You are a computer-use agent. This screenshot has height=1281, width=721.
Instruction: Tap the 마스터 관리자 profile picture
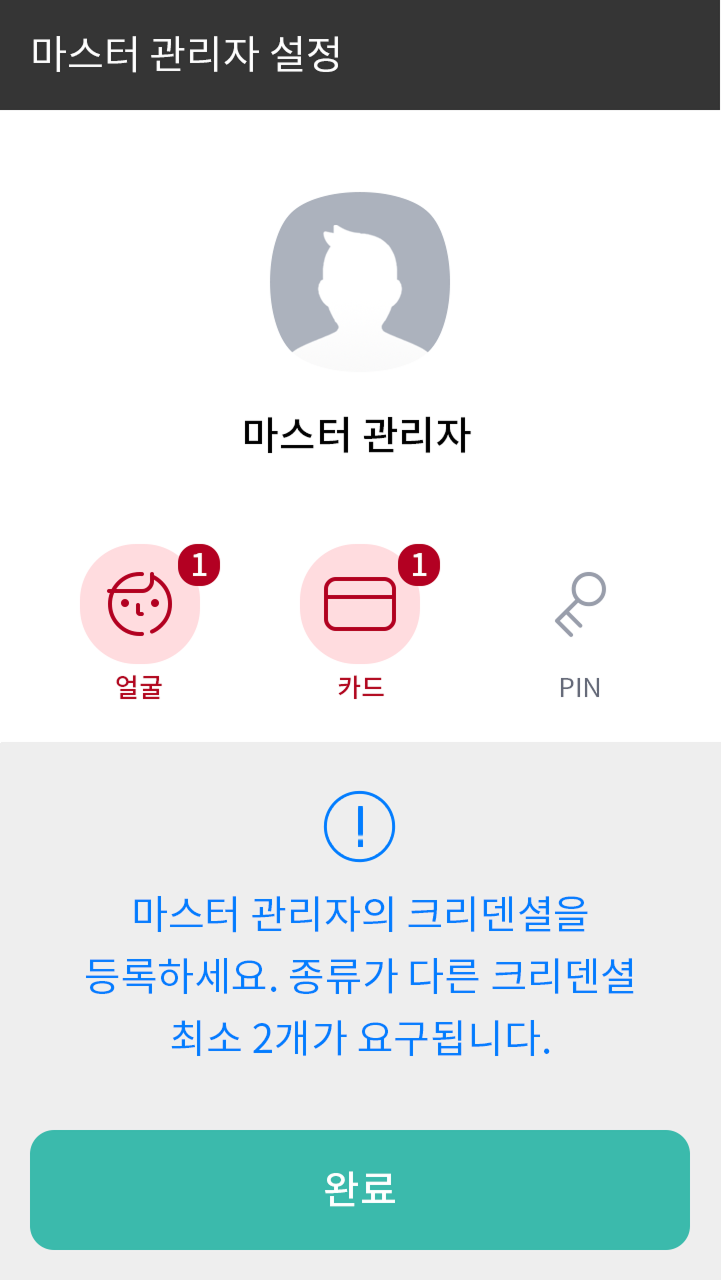[x=360, y=281]
